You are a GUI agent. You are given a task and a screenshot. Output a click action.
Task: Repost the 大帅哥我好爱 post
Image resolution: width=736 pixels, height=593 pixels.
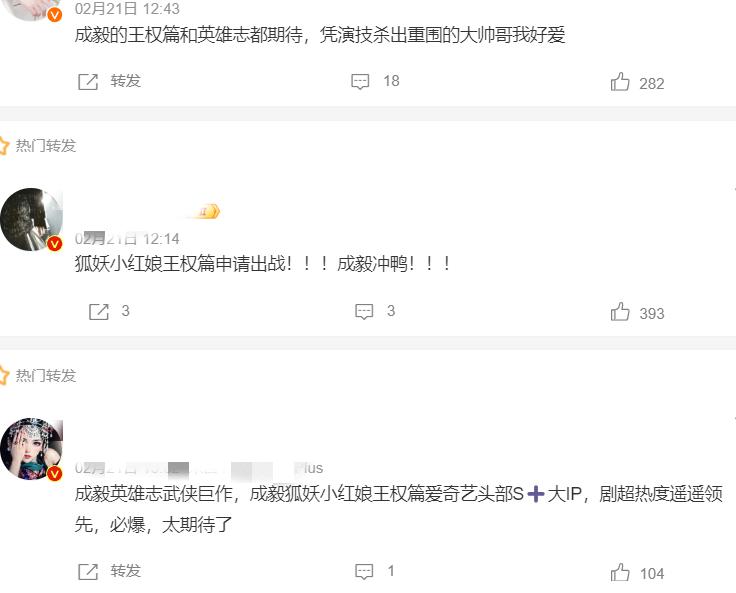(109, 81)
